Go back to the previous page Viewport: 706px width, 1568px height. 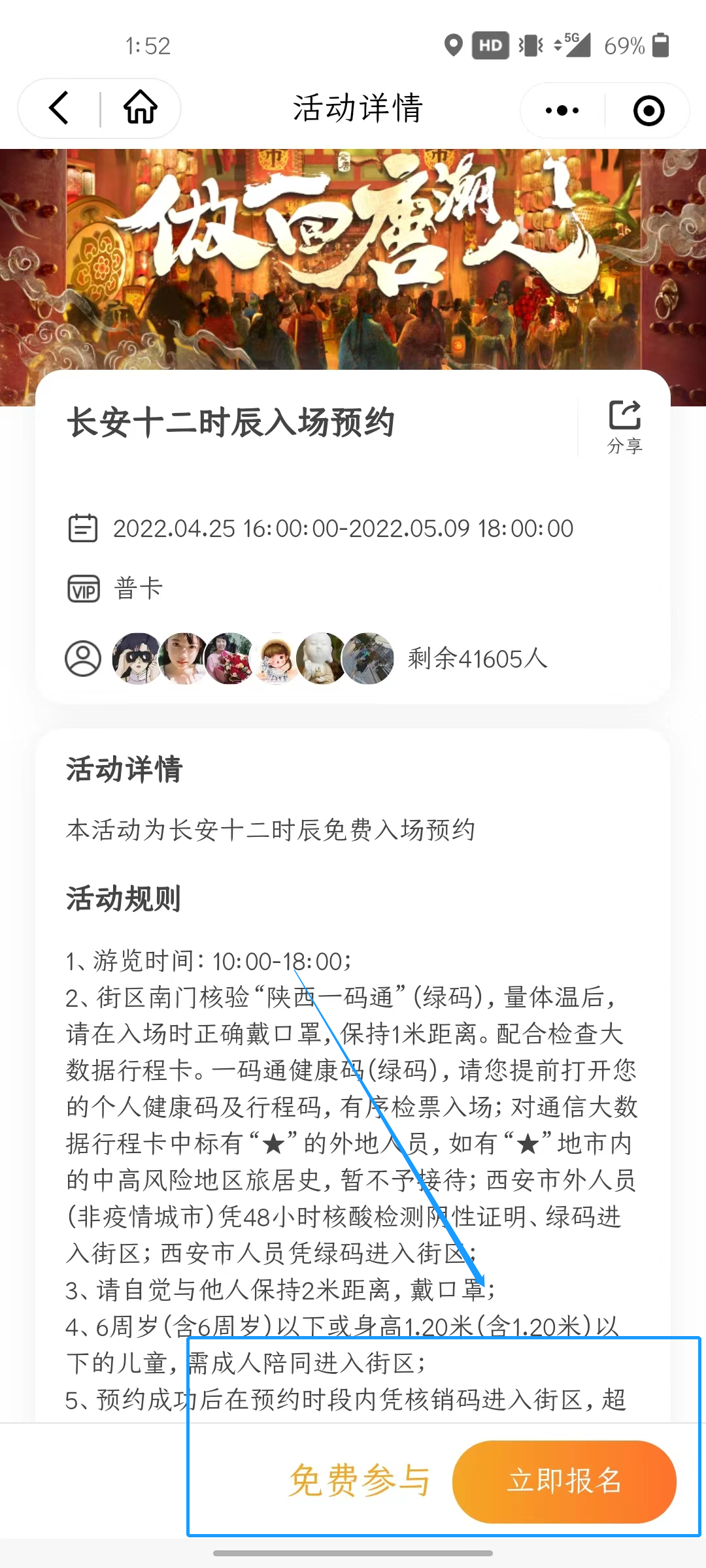(x=59, y=108)
